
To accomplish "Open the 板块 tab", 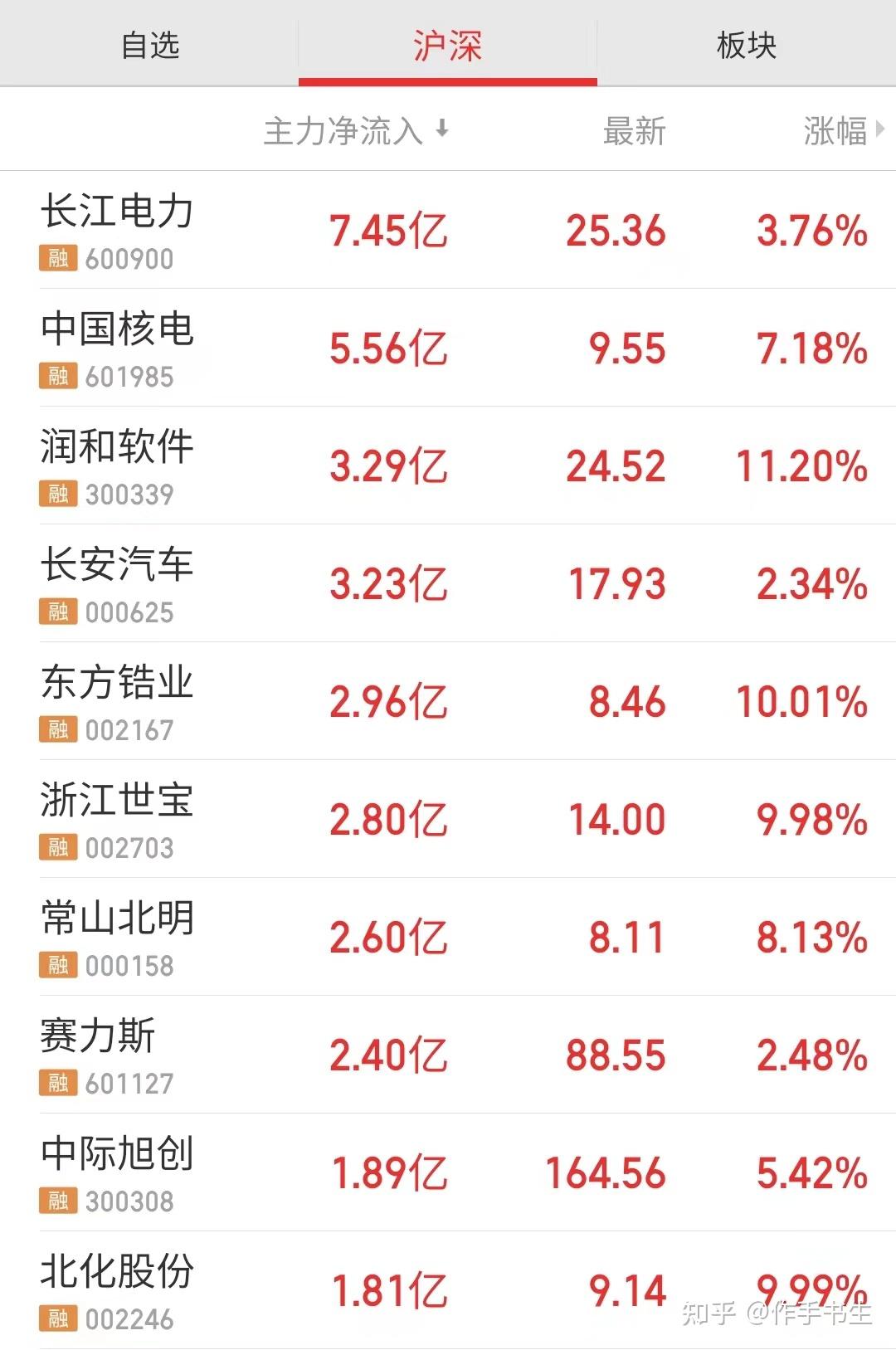I will [745, 46].
